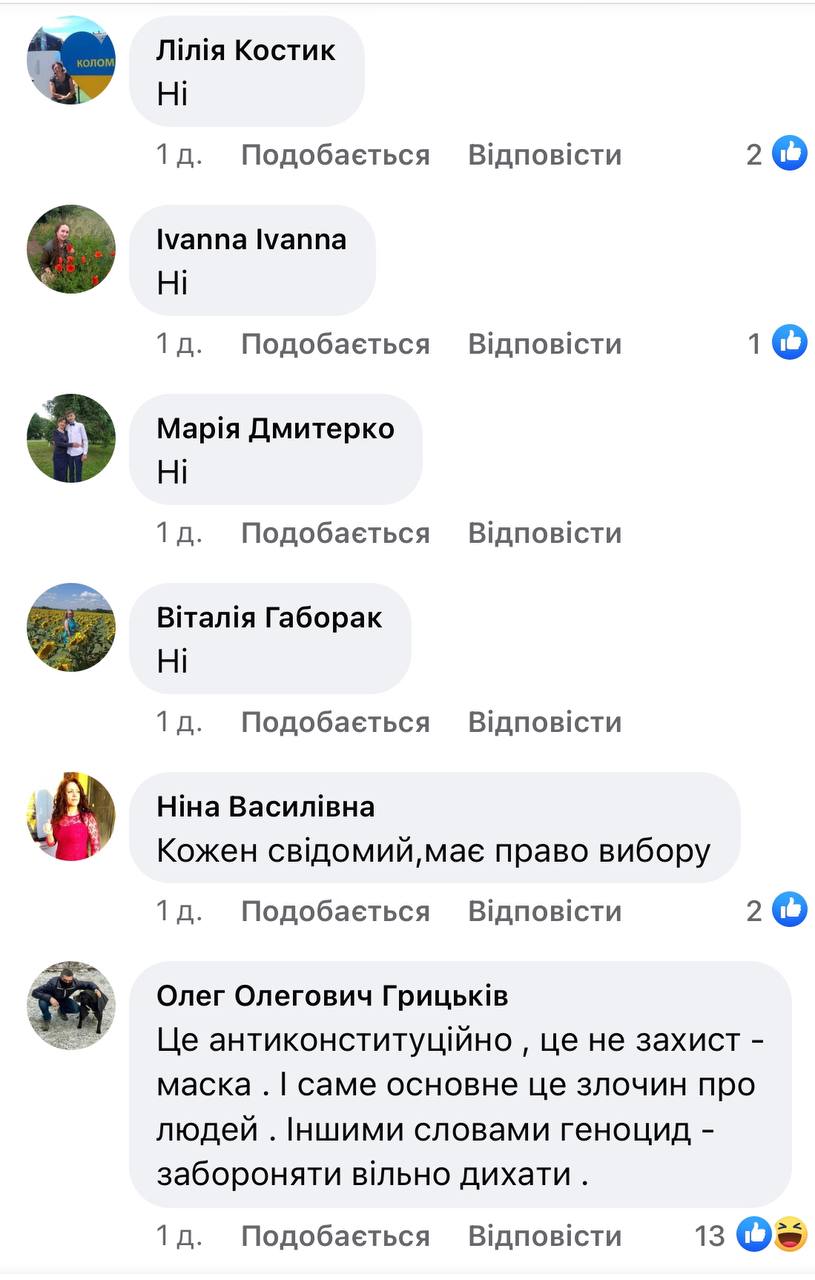The width and height of the screenshot is (815, 1280).
Task: Open Олег Олегович Грицьків's profile picture
Action: coord(71,1005)
